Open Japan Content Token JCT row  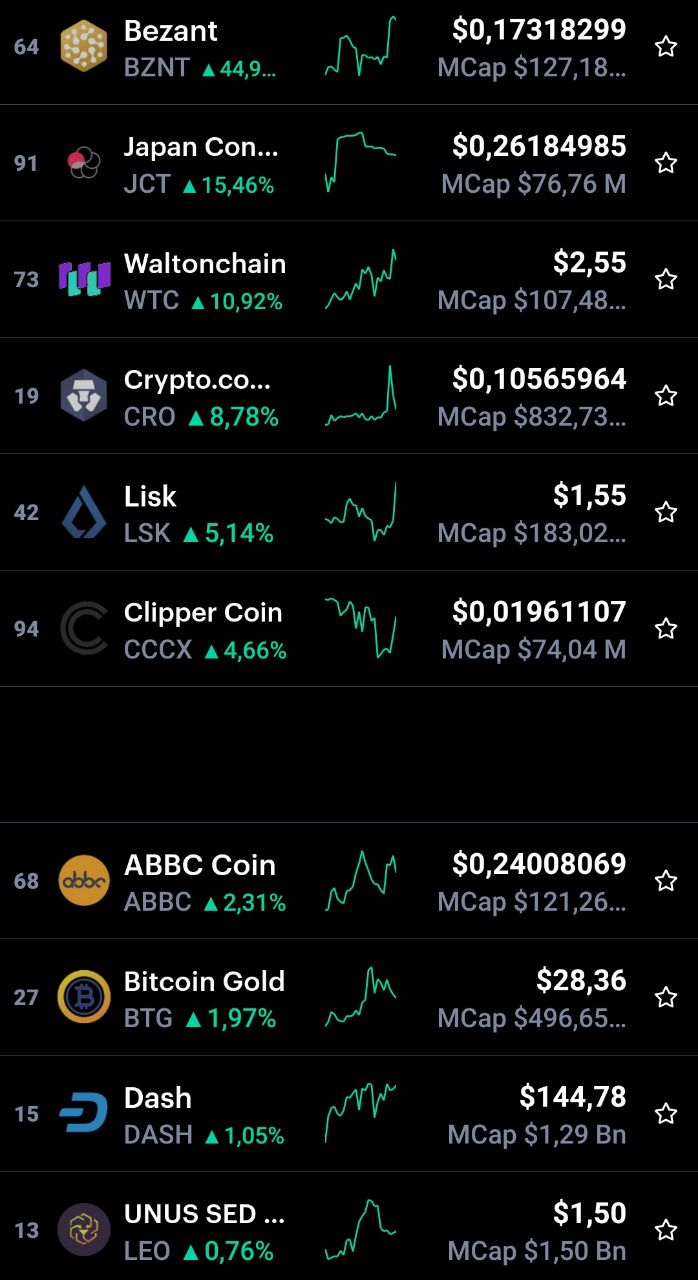pos(349,163)
